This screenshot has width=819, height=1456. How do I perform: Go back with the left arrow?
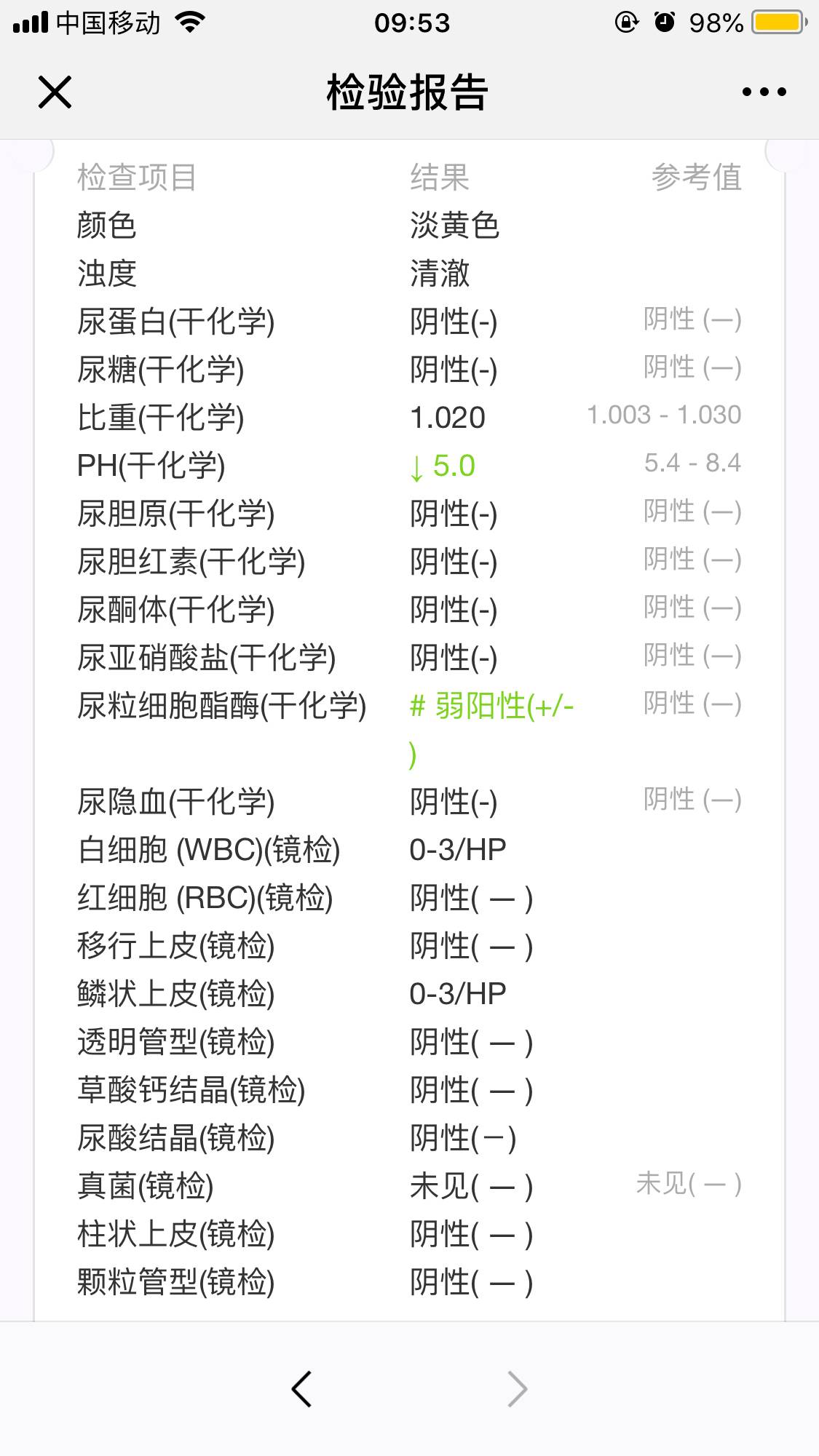pyautogui.click(x=301, y=1388)
